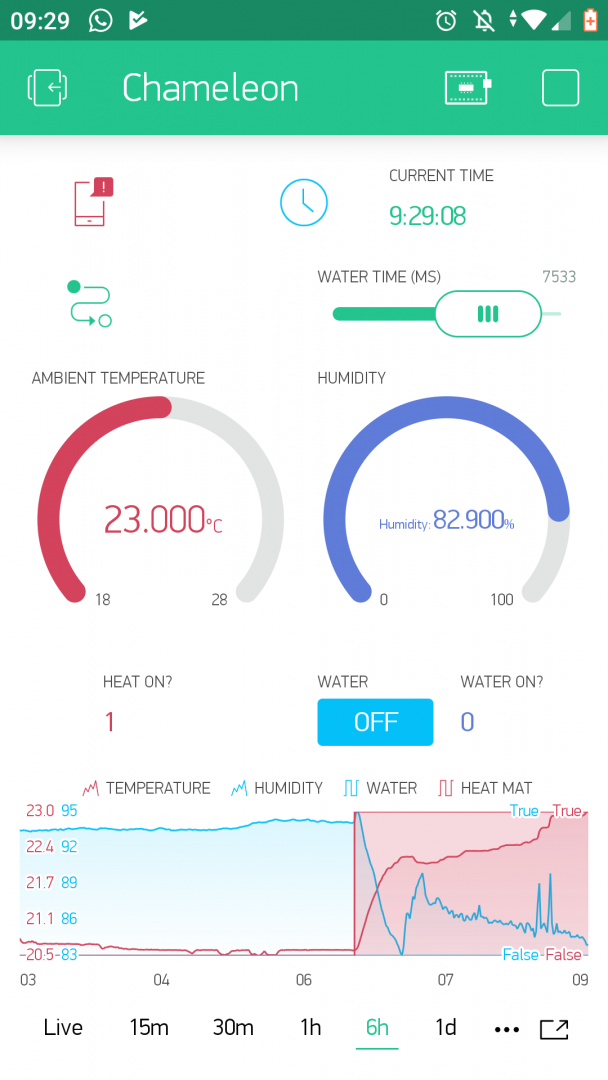Tap the Water Time slider handle
608x1080 pixels.
coord(488,314)
